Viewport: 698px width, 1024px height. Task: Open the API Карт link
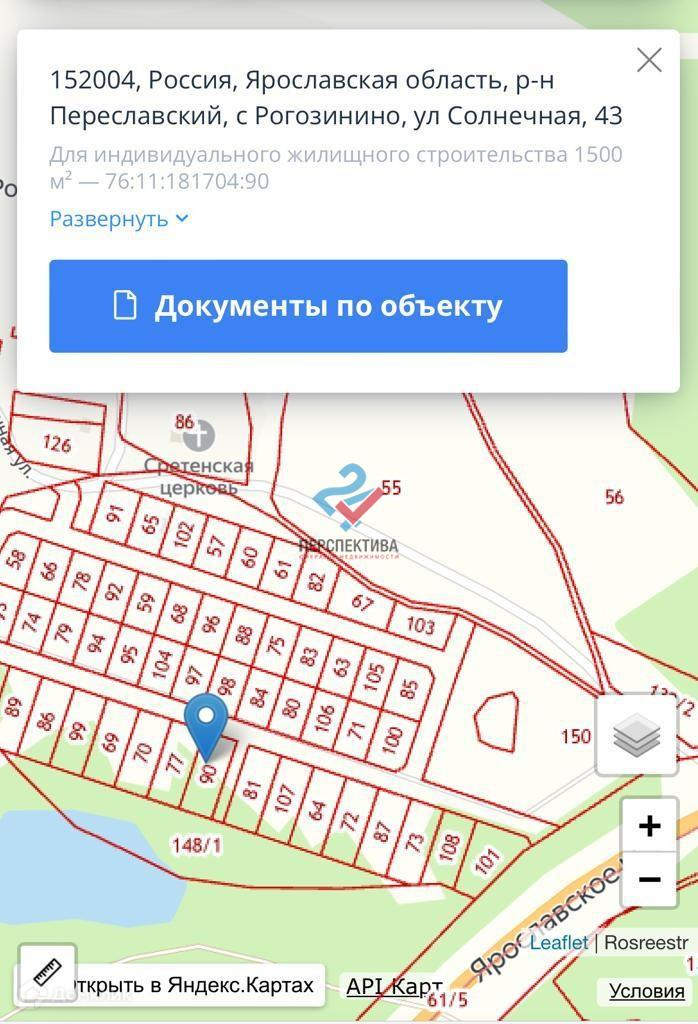(394, 987)
